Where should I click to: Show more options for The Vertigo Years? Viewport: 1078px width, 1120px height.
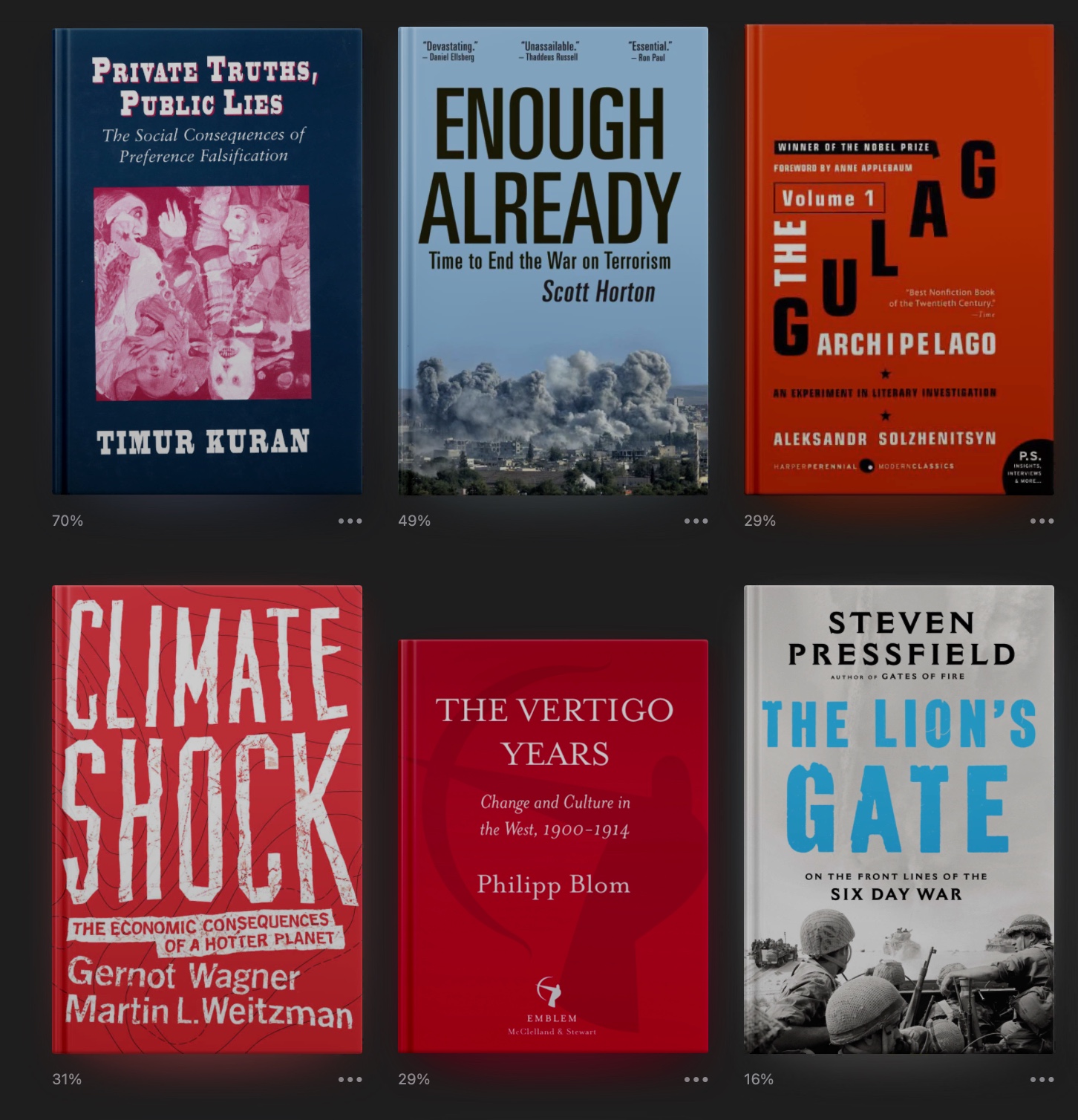(x=696, y=1080)
